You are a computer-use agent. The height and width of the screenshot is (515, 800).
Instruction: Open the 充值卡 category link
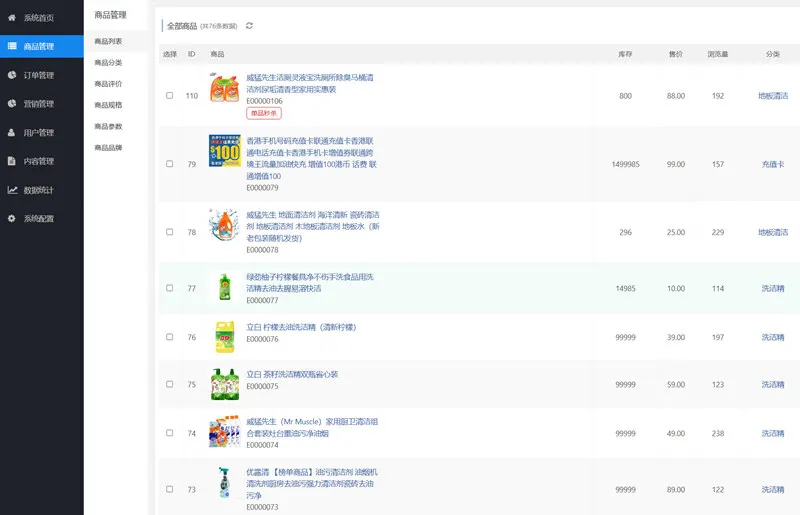pos(773,164)
